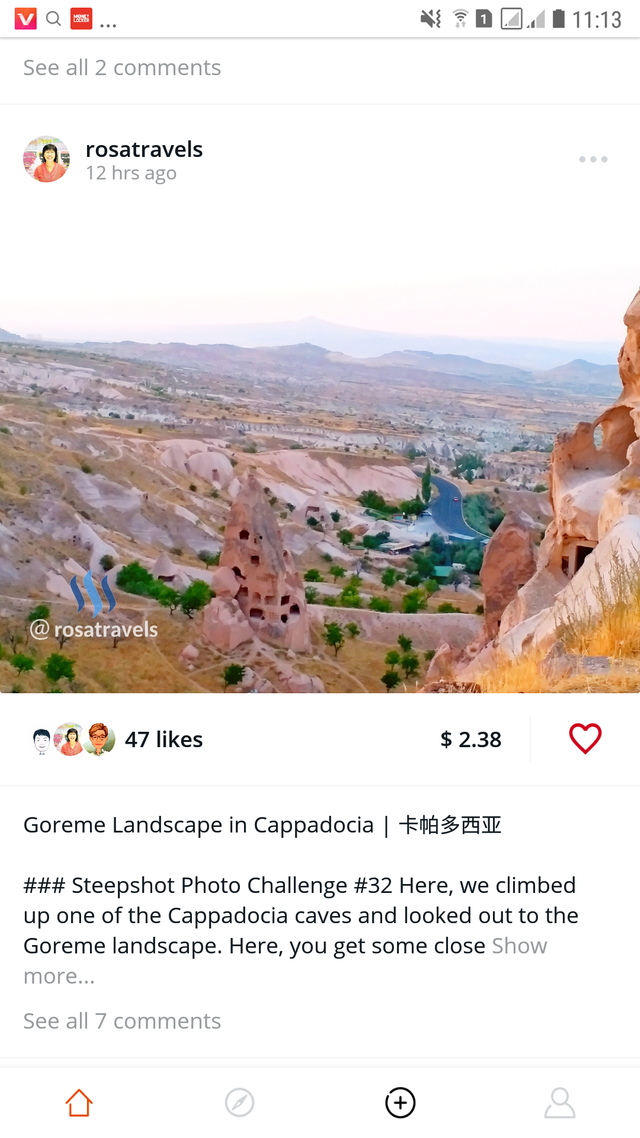The width and height of the screenshot is (640, 1138).
Task: Switch to the Home feed tab
Action: tap(79, 1103)
